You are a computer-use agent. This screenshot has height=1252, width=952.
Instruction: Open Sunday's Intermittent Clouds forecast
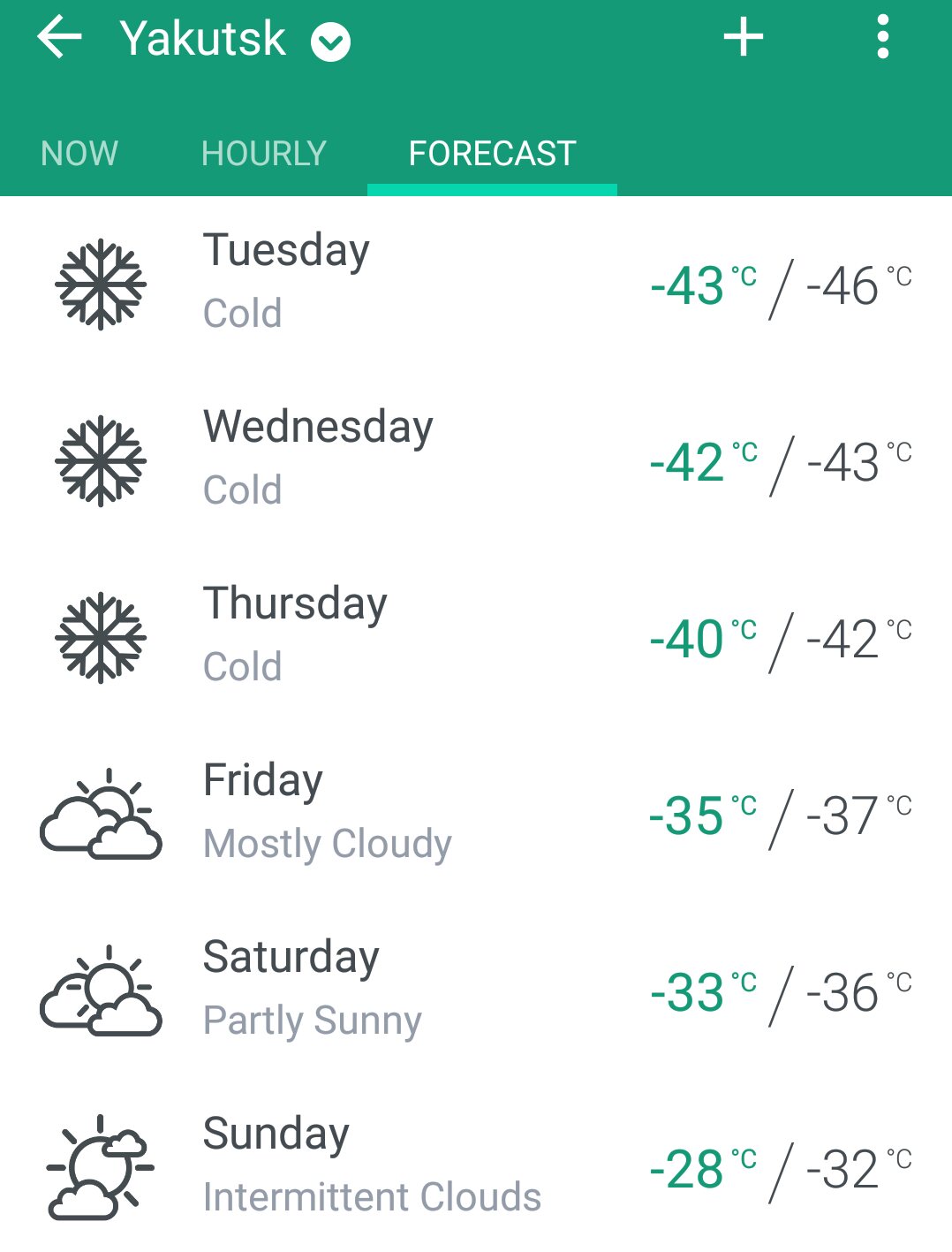point(476,1166)
